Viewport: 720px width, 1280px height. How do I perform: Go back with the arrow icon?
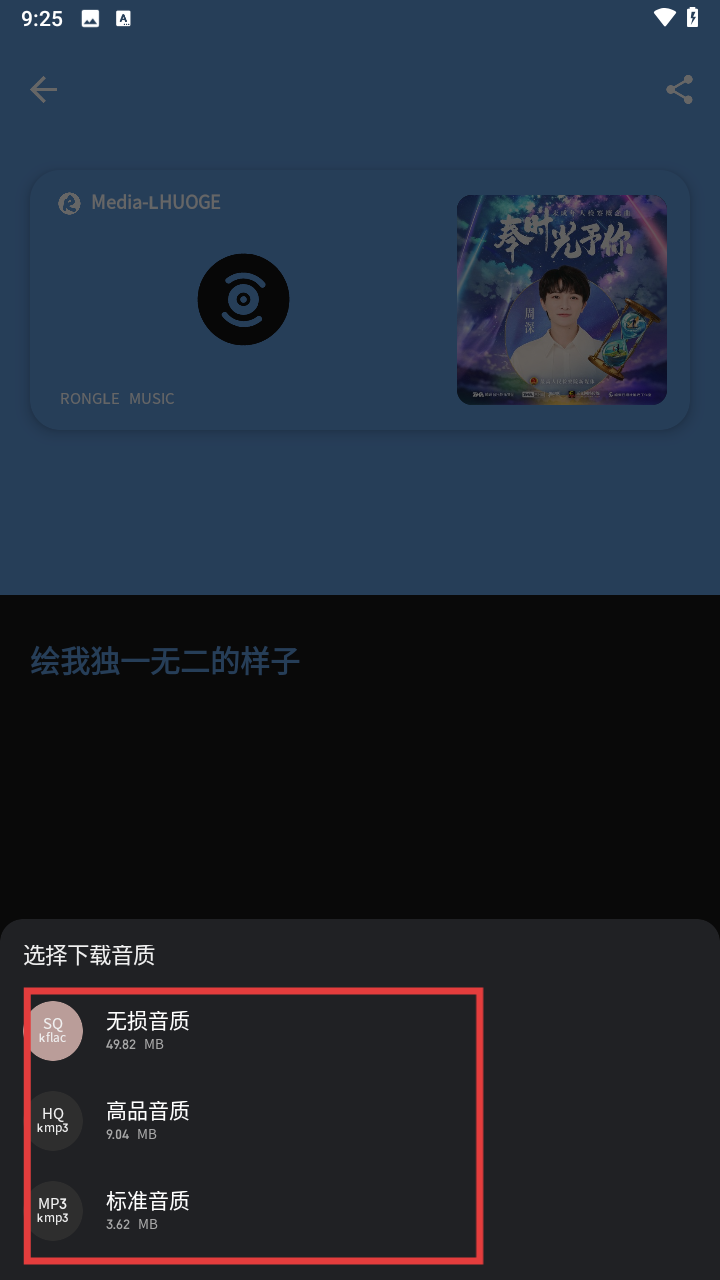[x=44, y=90]
